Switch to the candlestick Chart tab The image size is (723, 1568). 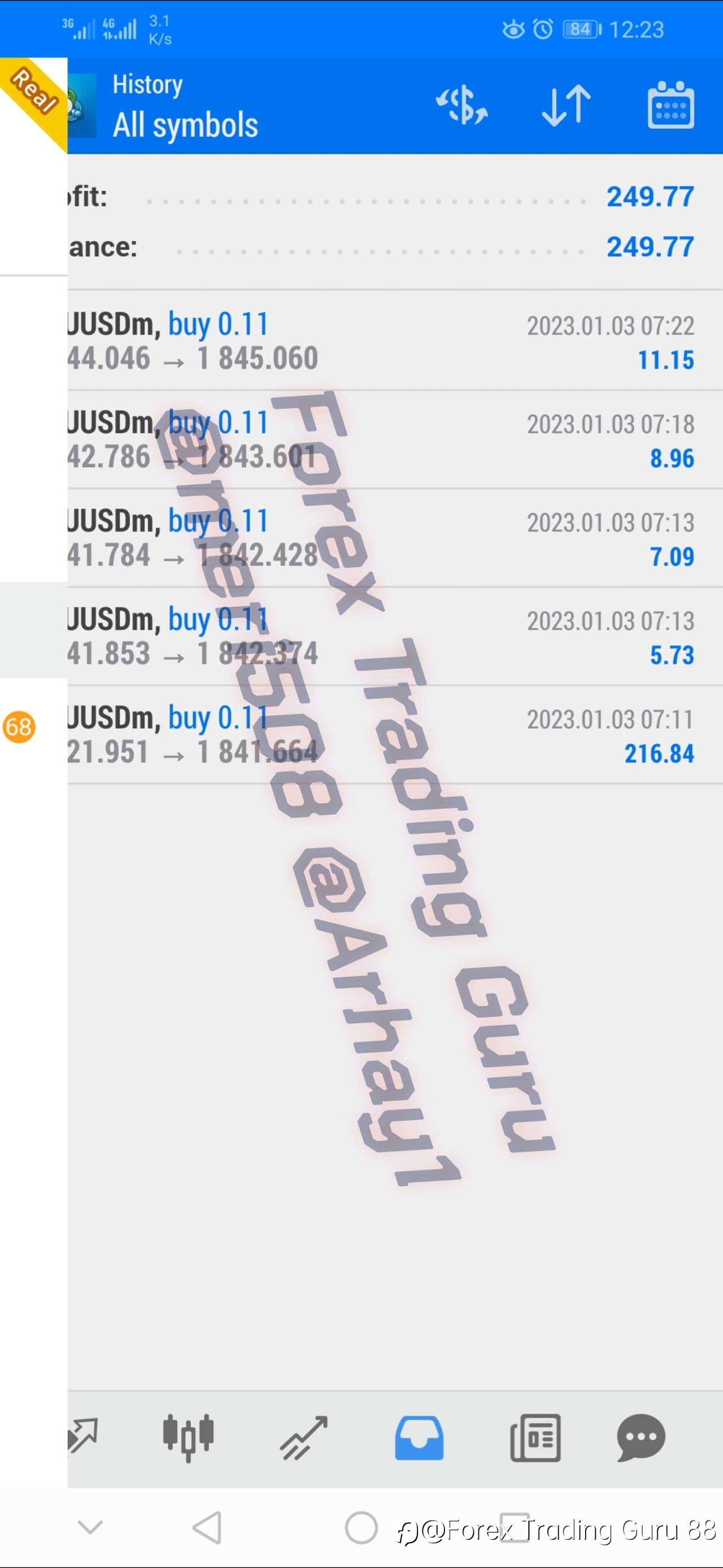pos(188,1437)
